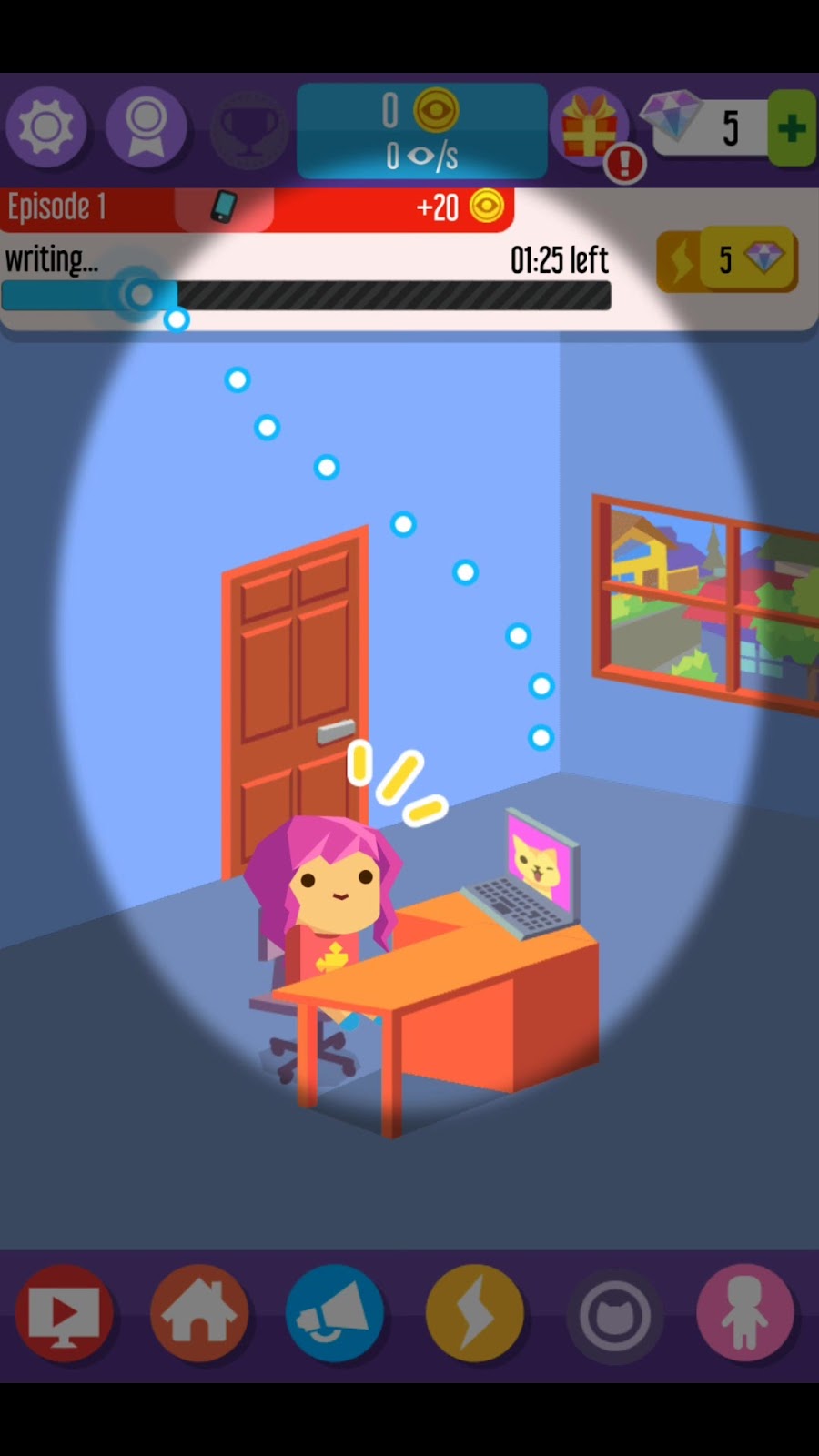The width and height of the screenshot is (819, 1456).
Task: Open the cat face tab
Action: [614, 1315]
